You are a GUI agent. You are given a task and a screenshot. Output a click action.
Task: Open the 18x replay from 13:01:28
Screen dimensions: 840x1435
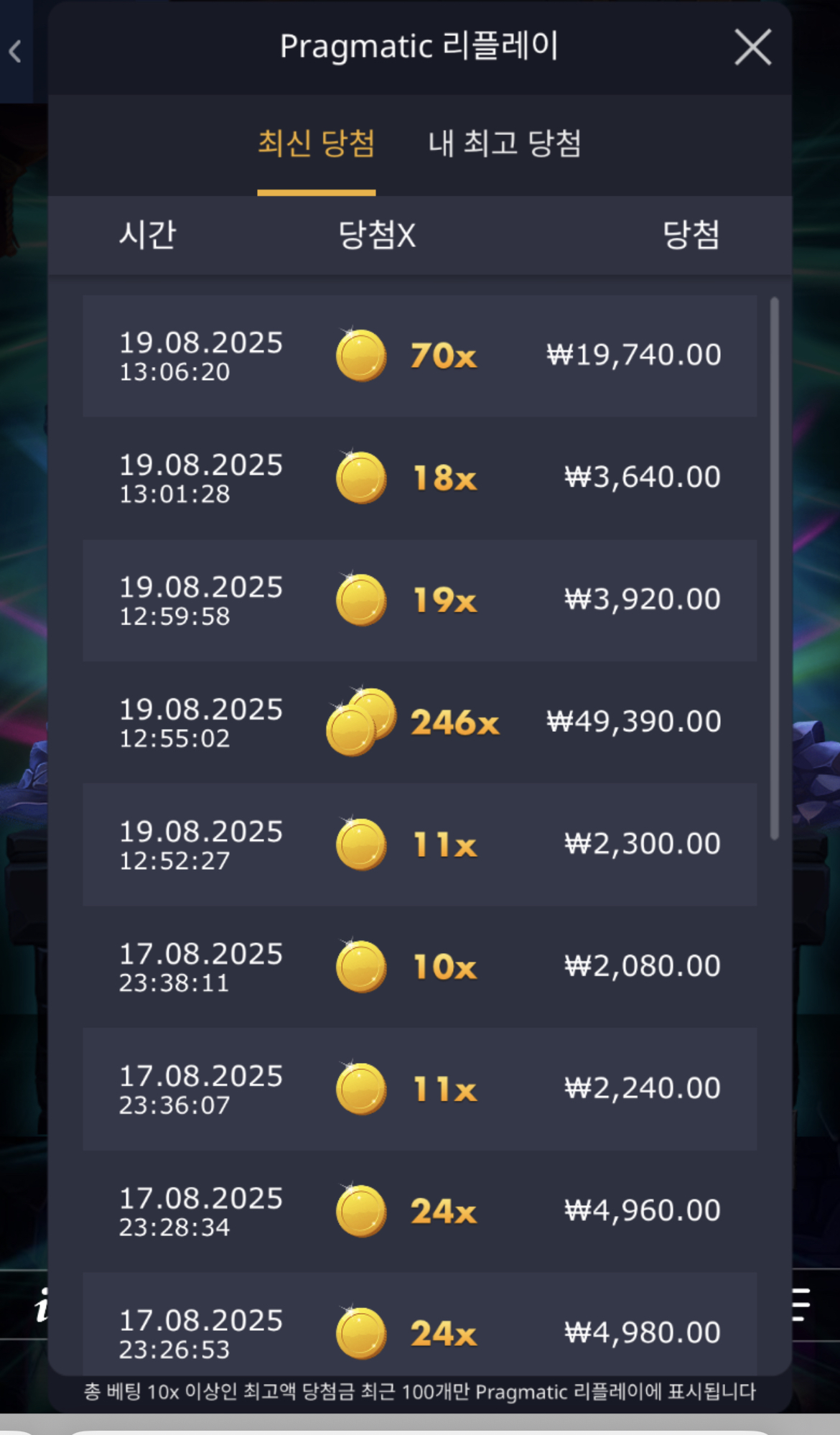pyautogui.click(x=419, y=478)
